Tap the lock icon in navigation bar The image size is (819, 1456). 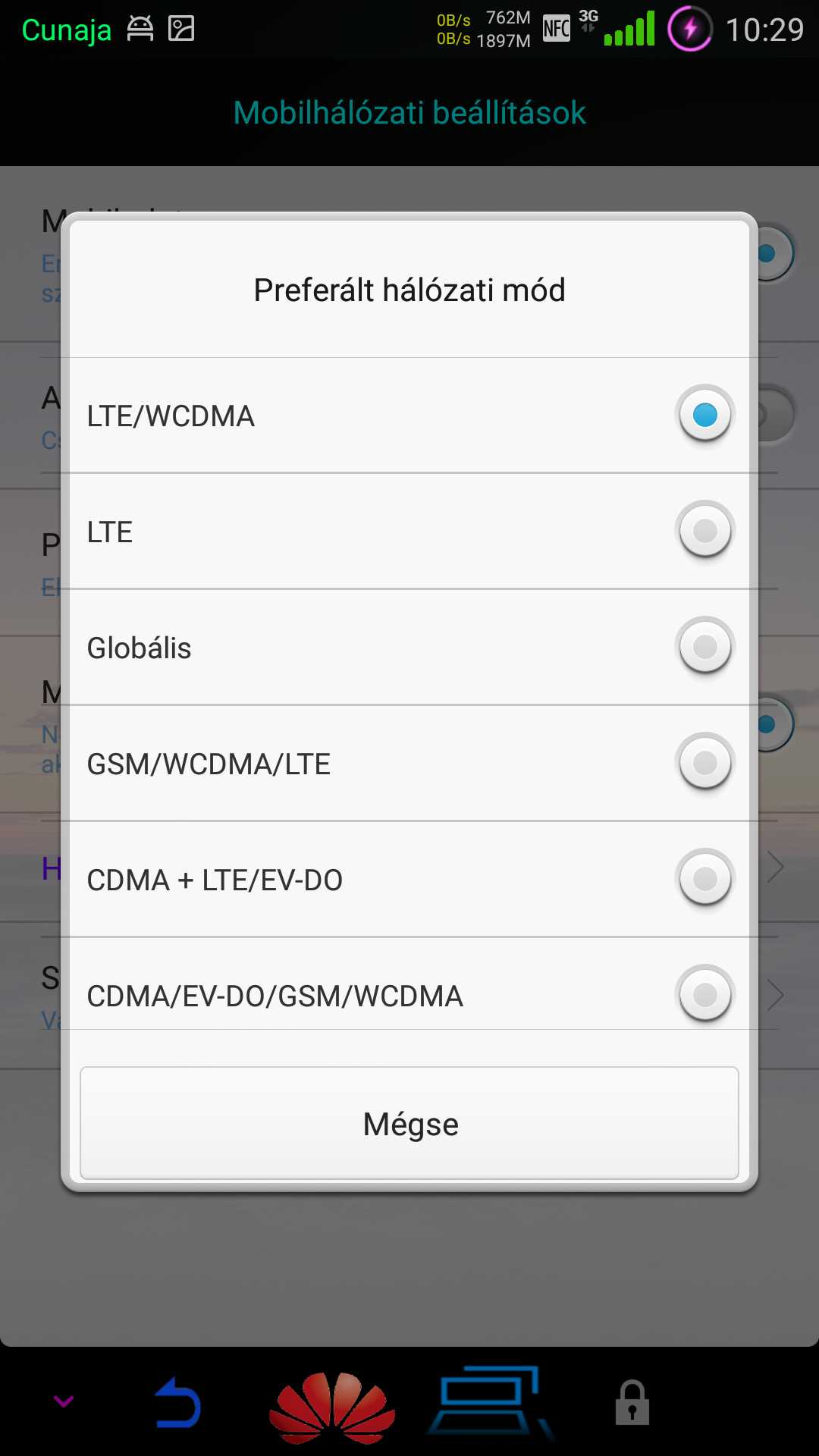coord(632,1403)
